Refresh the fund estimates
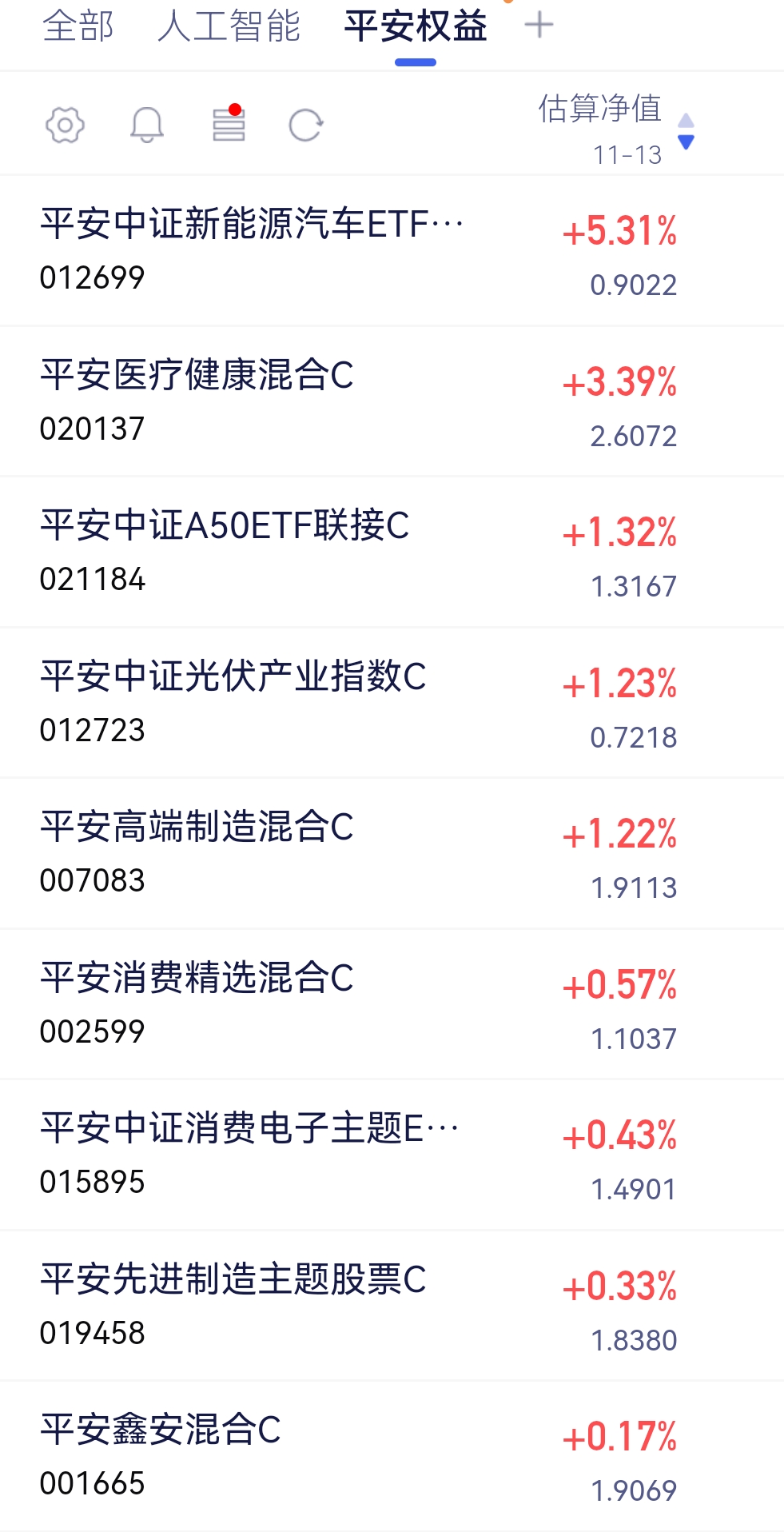The height and width of the screenshot is (1532, 784). 305,125
